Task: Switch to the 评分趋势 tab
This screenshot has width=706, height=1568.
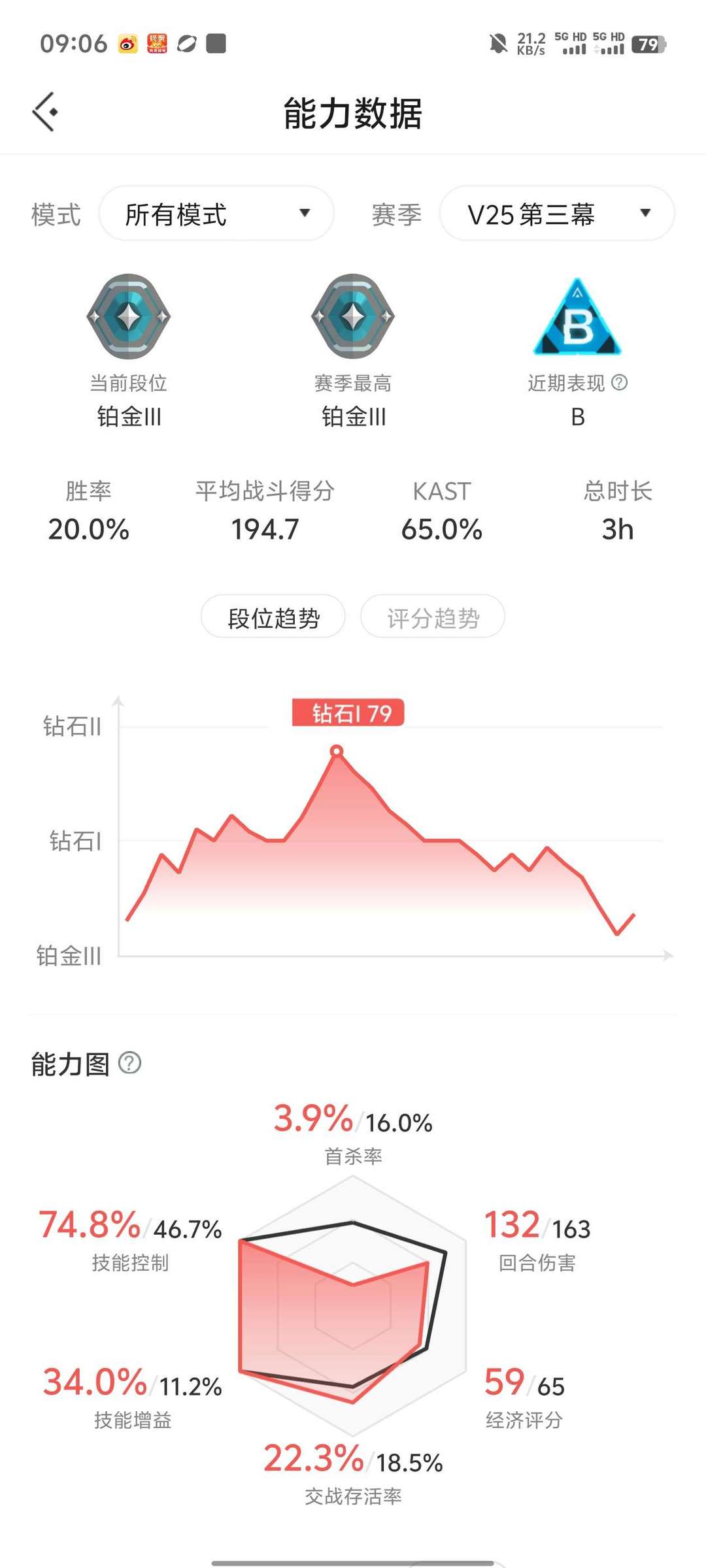Action: (x=433, y=616)
